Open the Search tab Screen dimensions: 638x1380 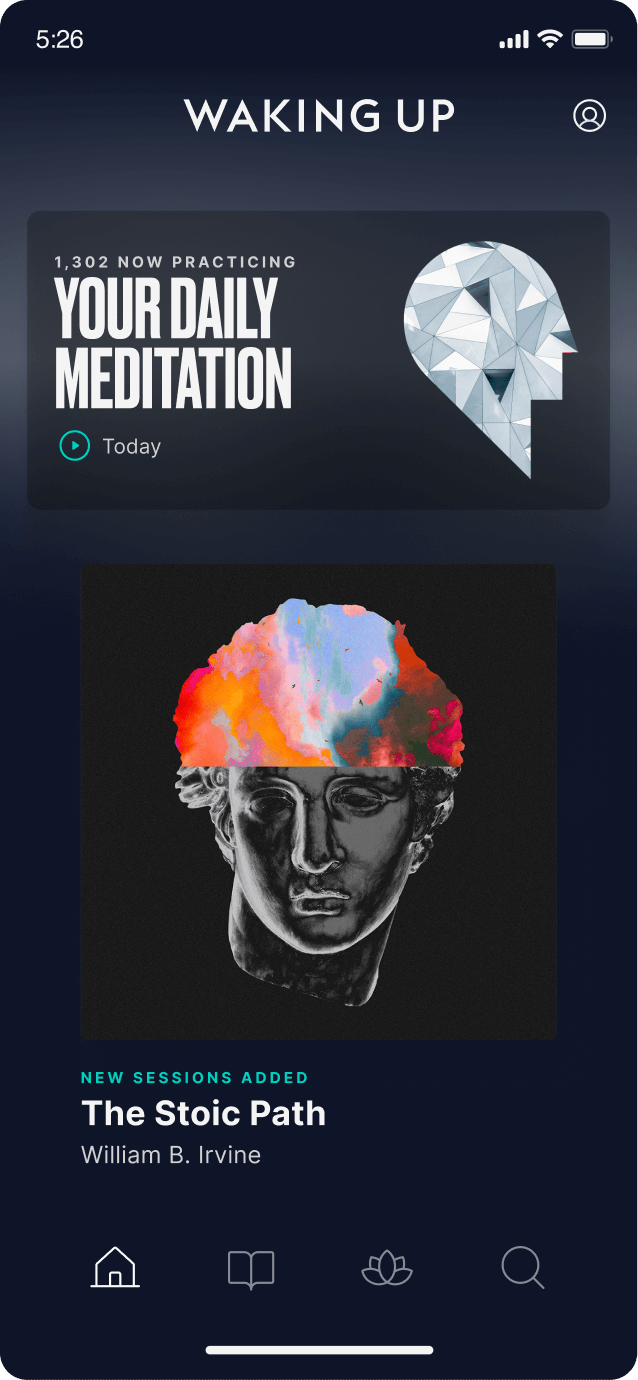522,1269
